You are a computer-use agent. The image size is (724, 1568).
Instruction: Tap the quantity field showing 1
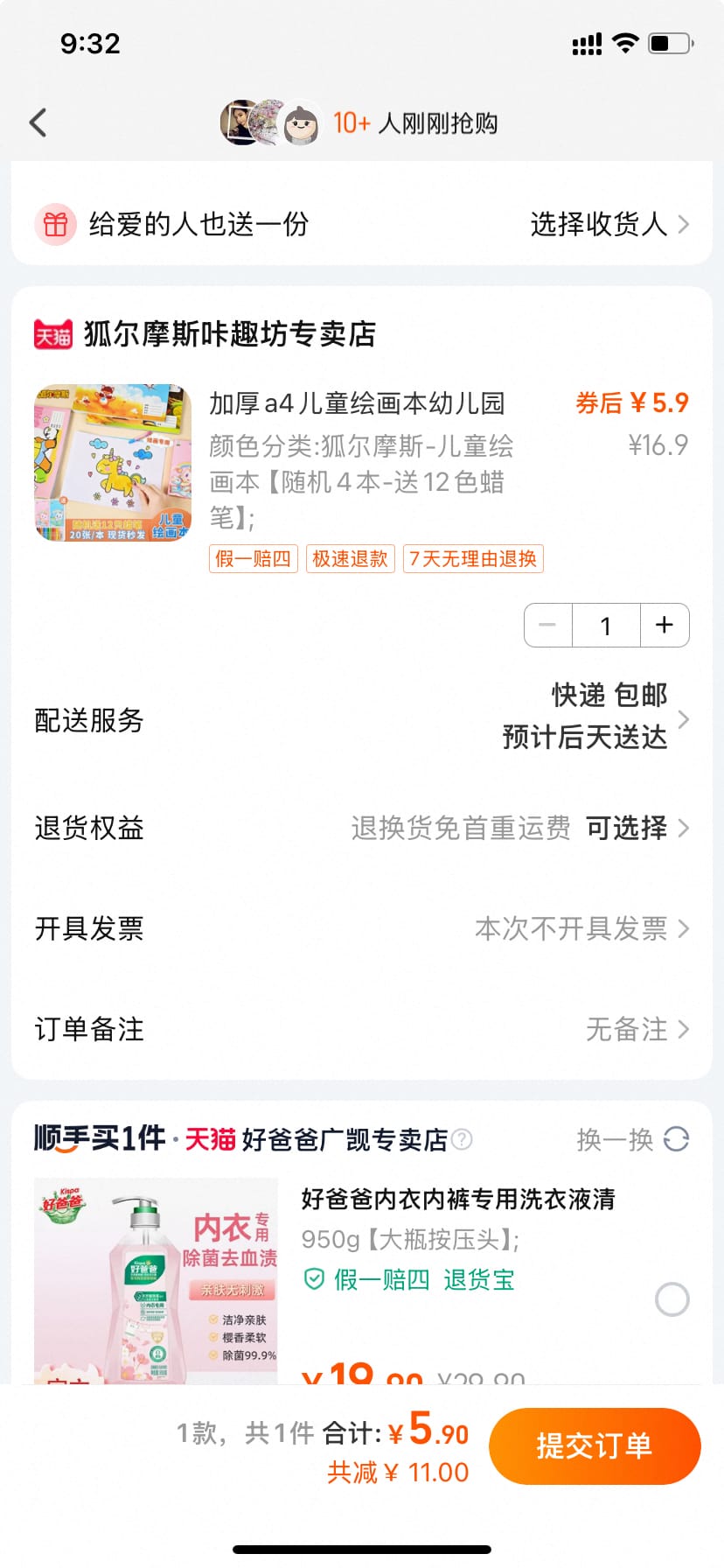pos(606,625)
